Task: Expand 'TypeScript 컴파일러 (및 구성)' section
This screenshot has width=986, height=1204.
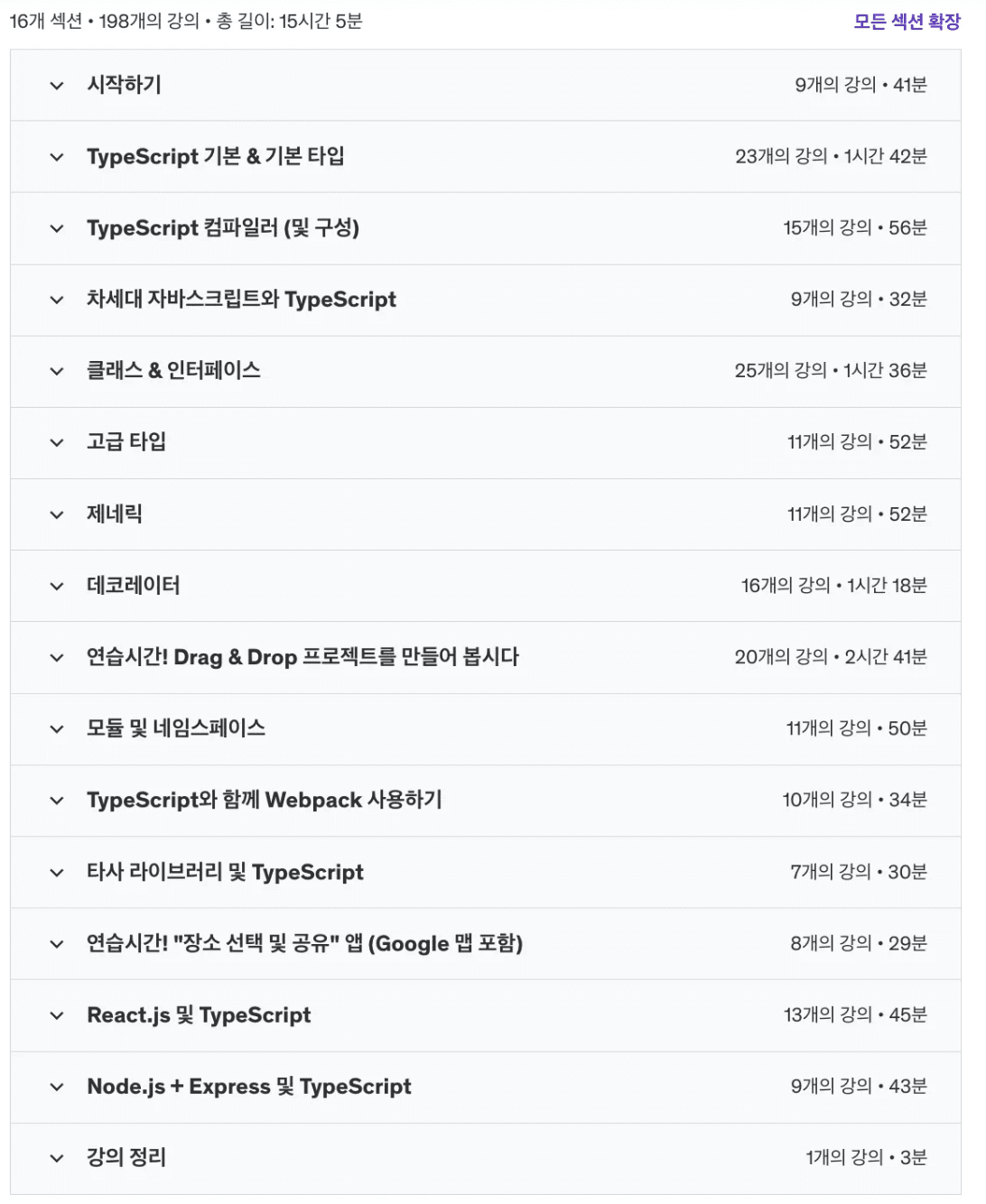Action: click(222, 228)
